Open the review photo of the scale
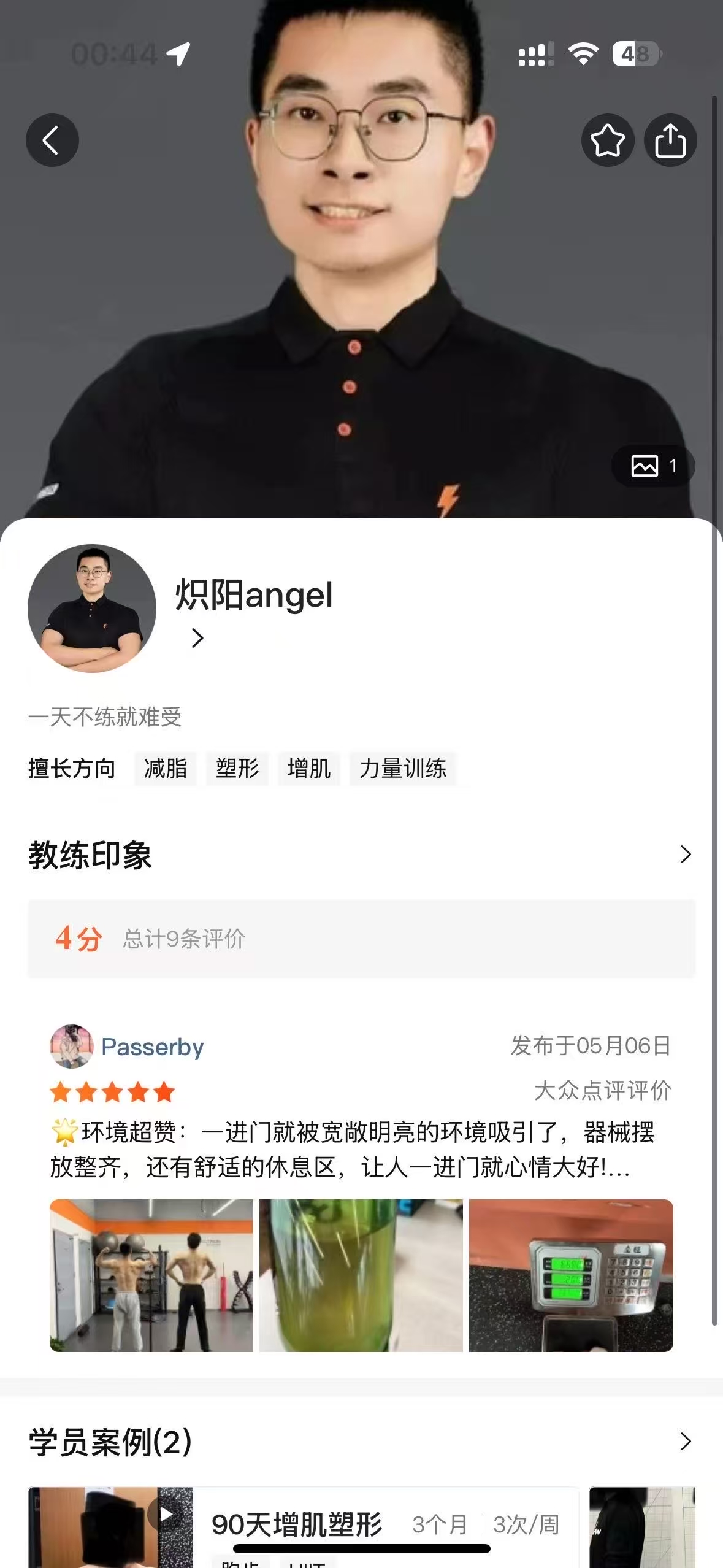This screenshot has width=723, height=1568. 571,1275
